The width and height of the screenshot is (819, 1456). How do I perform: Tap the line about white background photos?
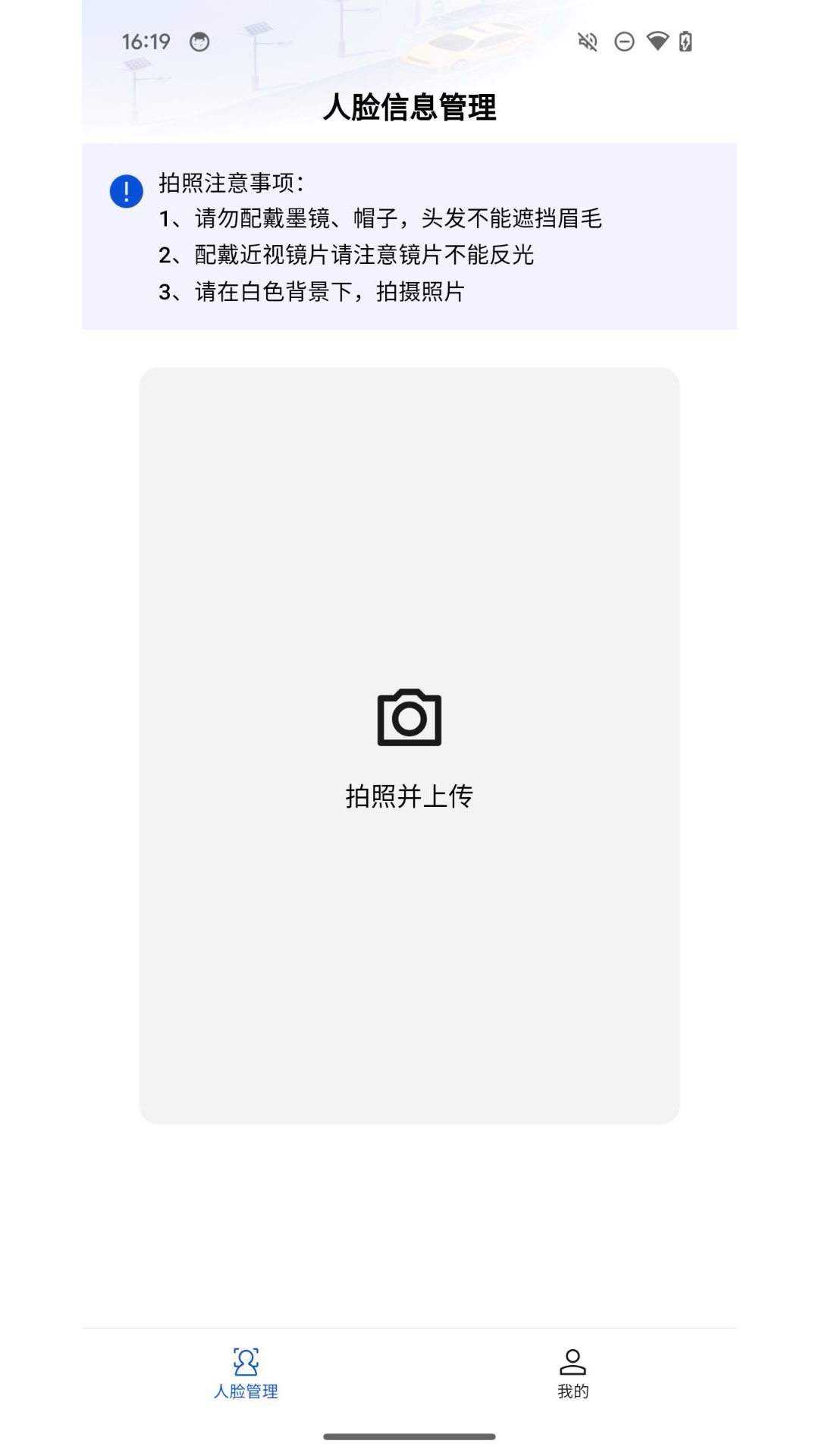[x=313, y=290]
